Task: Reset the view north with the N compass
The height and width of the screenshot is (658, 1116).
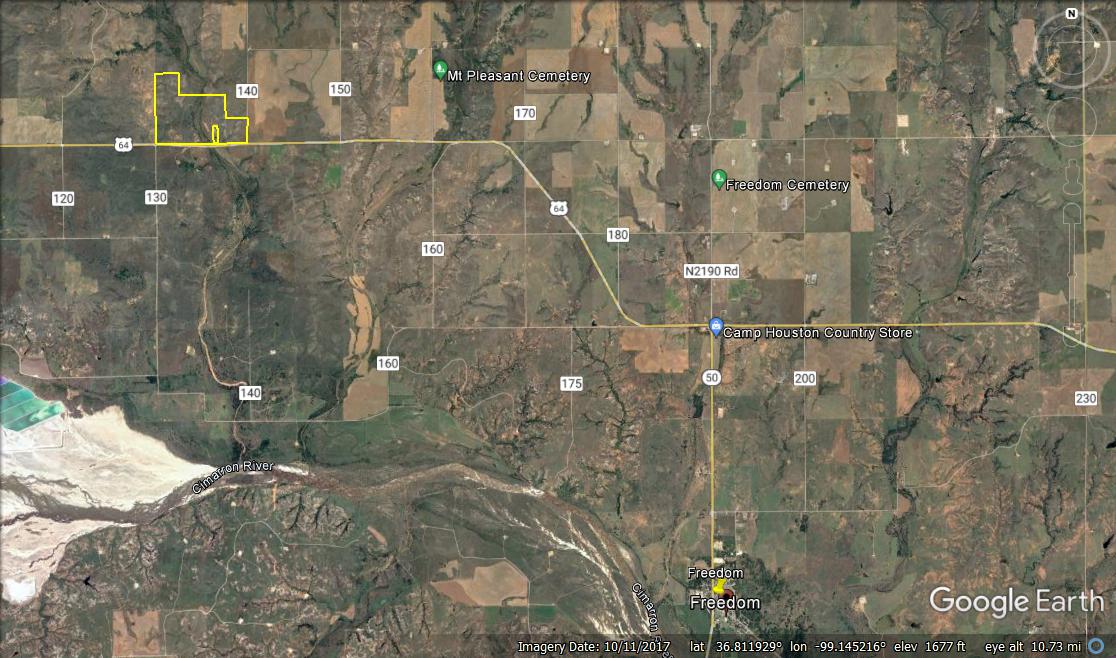Action: (1071, 14)
